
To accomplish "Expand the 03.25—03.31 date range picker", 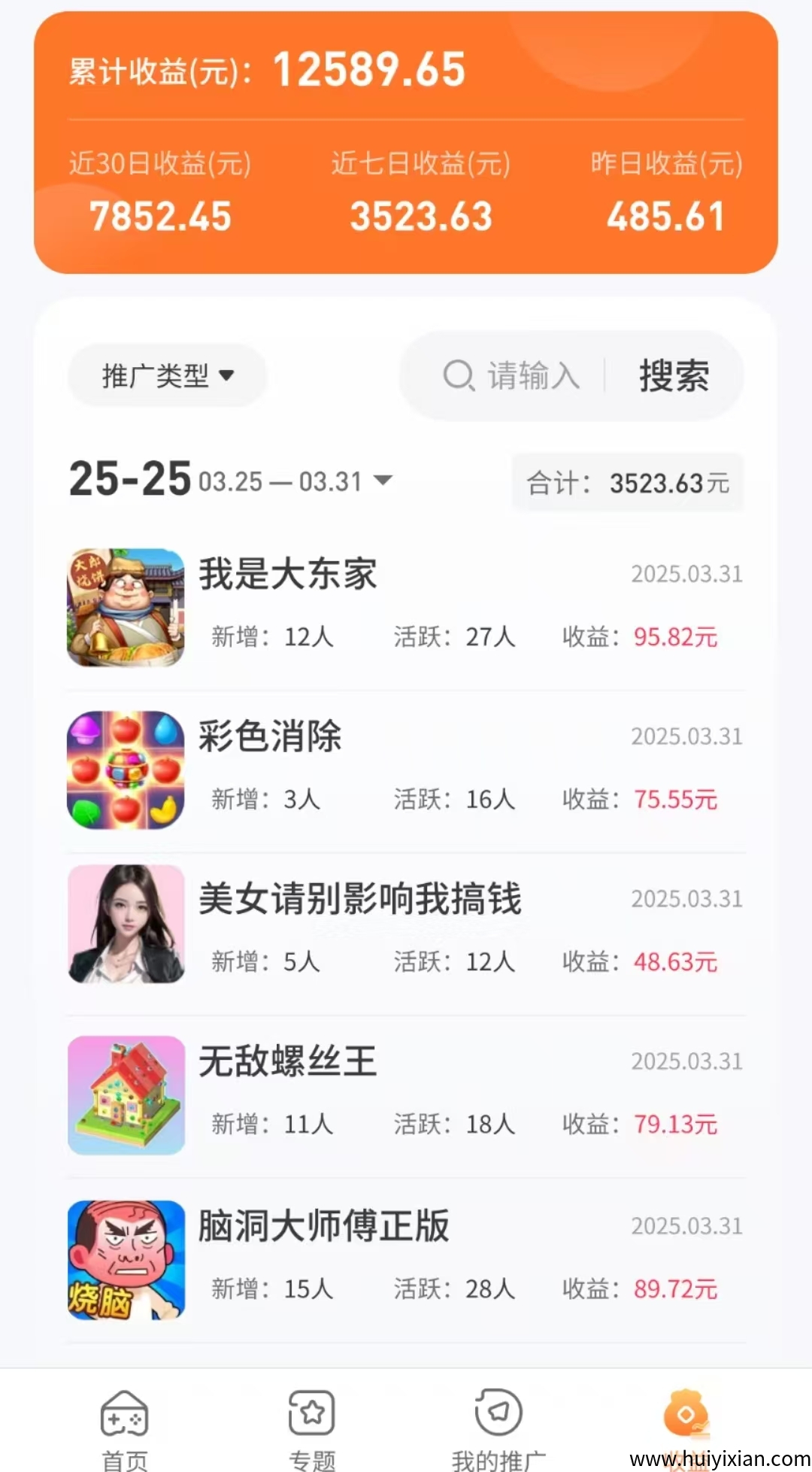I will (295, 481).
